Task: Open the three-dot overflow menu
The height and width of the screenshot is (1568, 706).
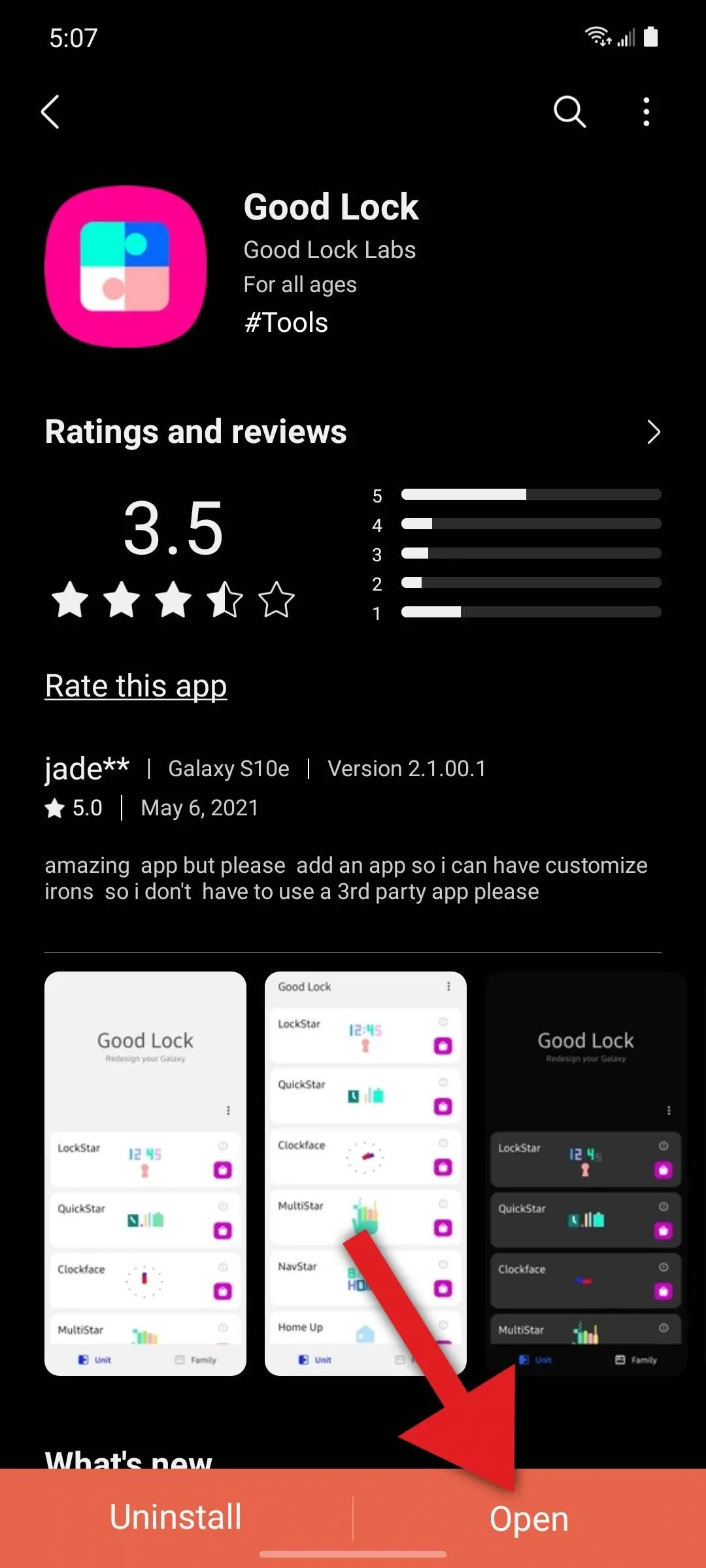Action: [x=647, y=112]
